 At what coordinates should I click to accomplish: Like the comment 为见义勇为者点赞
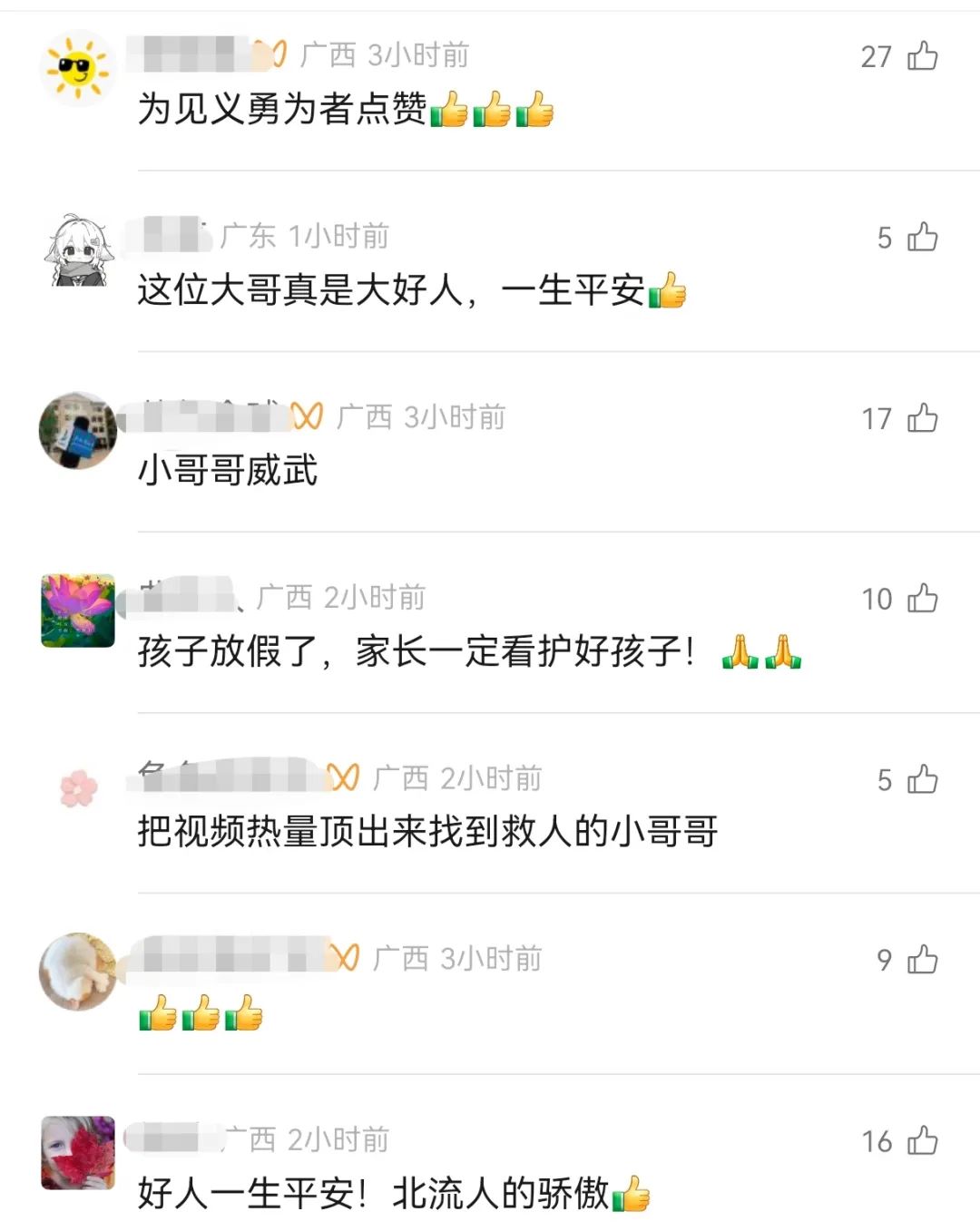(922, 56)
